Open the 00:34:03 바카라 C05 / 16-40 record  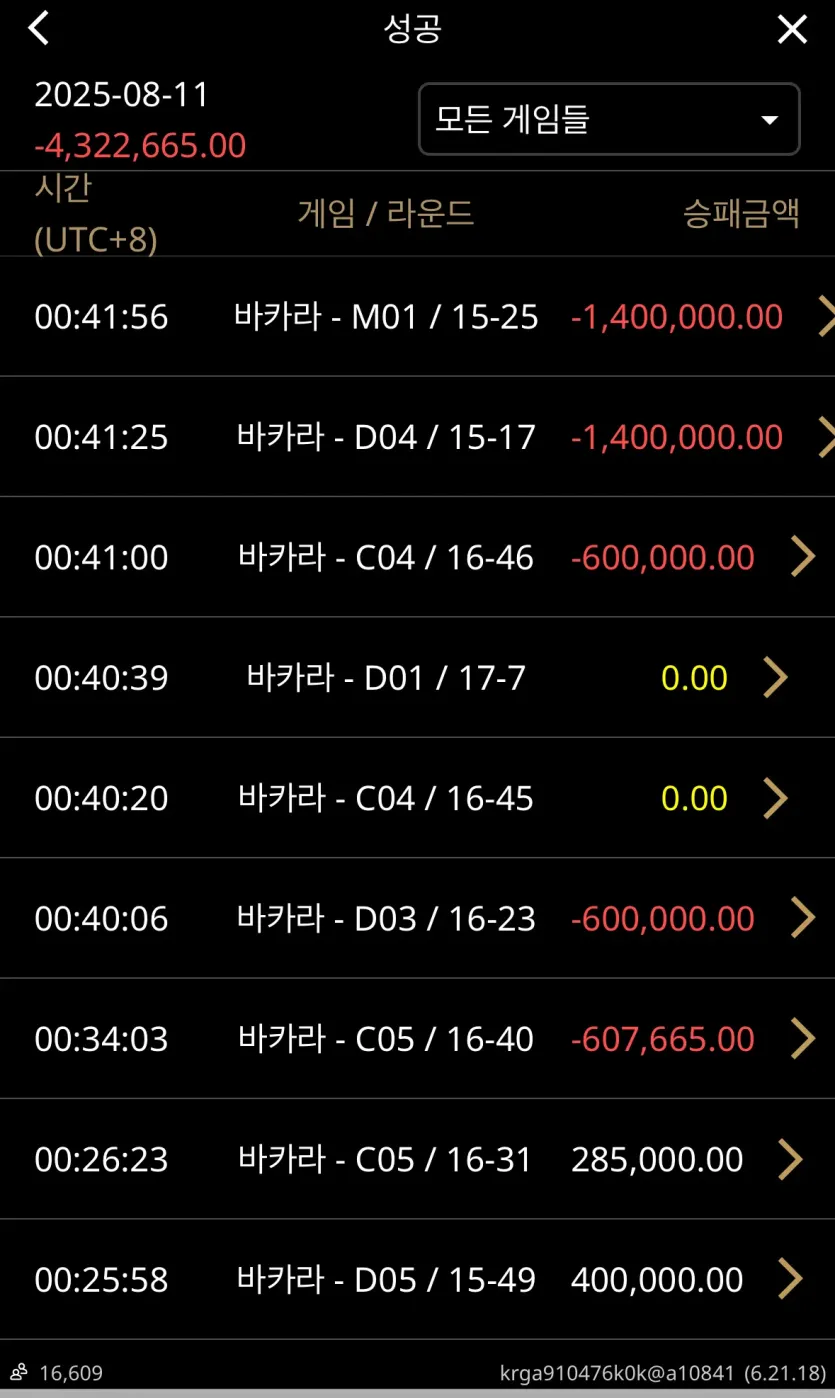click(417, 1039)
